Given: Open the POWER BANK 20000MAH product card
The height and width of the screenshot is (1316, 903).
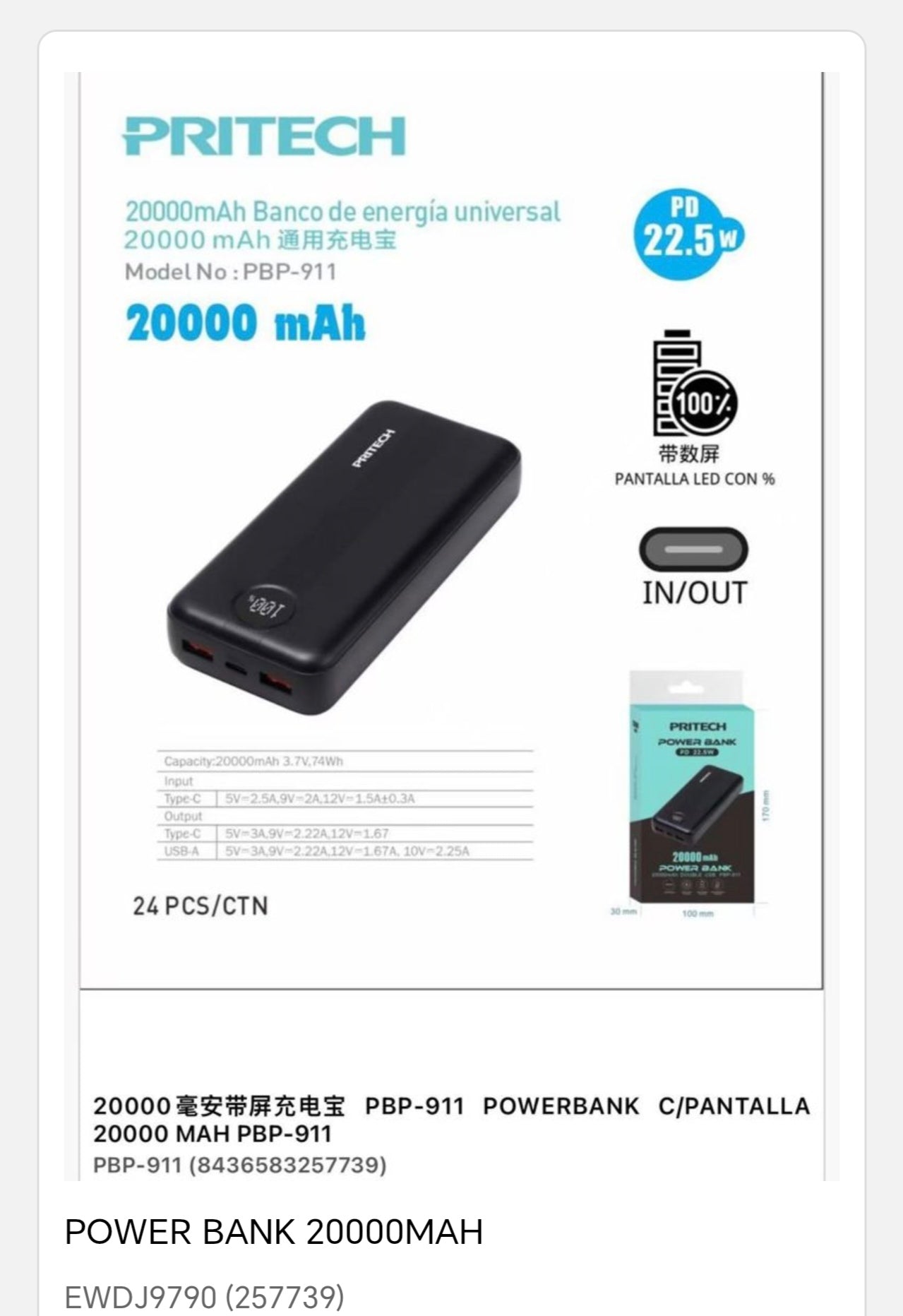Looking at the screenshot, I should [x=274, y=1232].
